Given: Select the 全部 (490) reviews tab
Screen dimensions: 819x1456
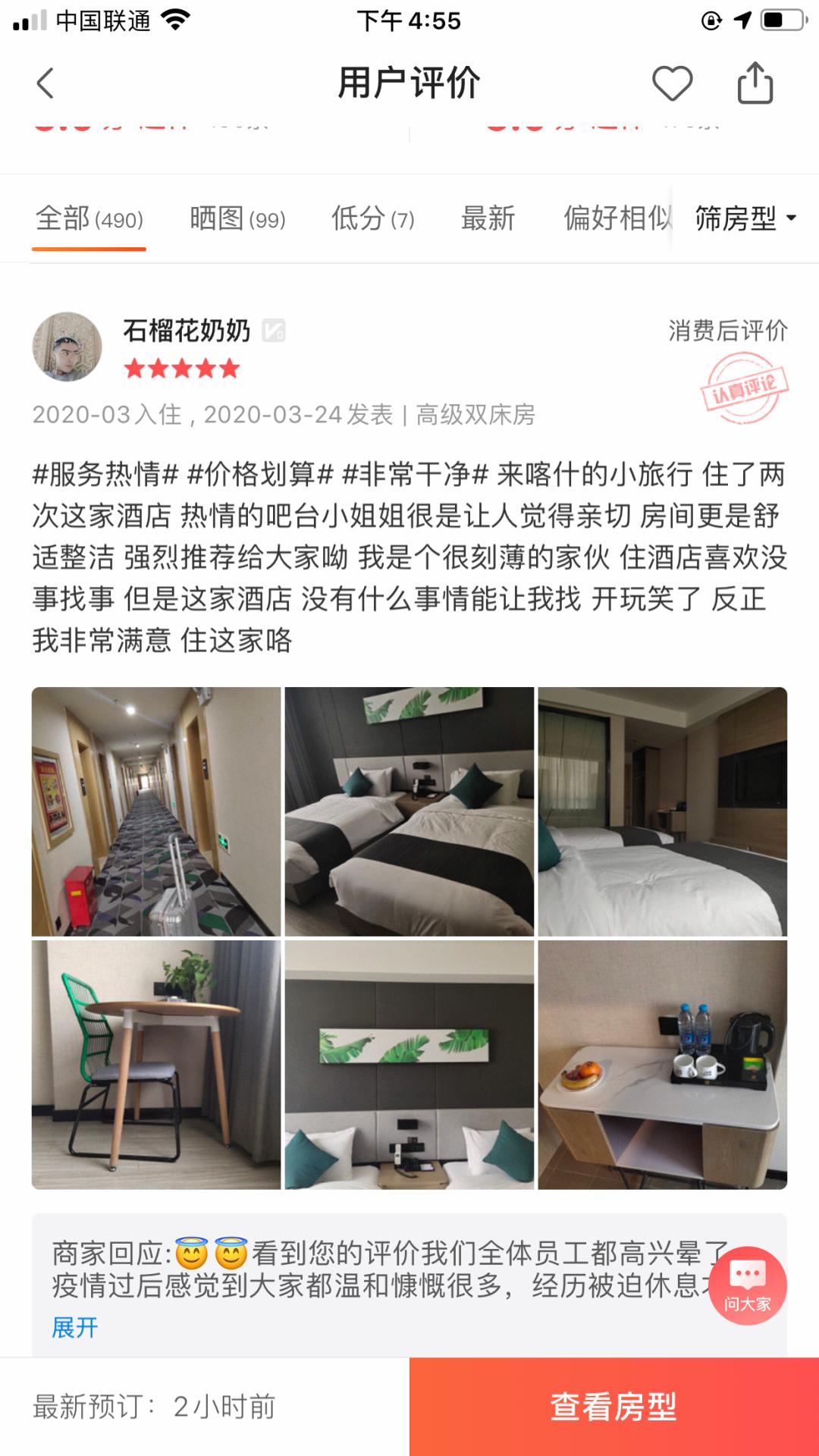Looking at the screenshot, I should [x=89, y=219].
